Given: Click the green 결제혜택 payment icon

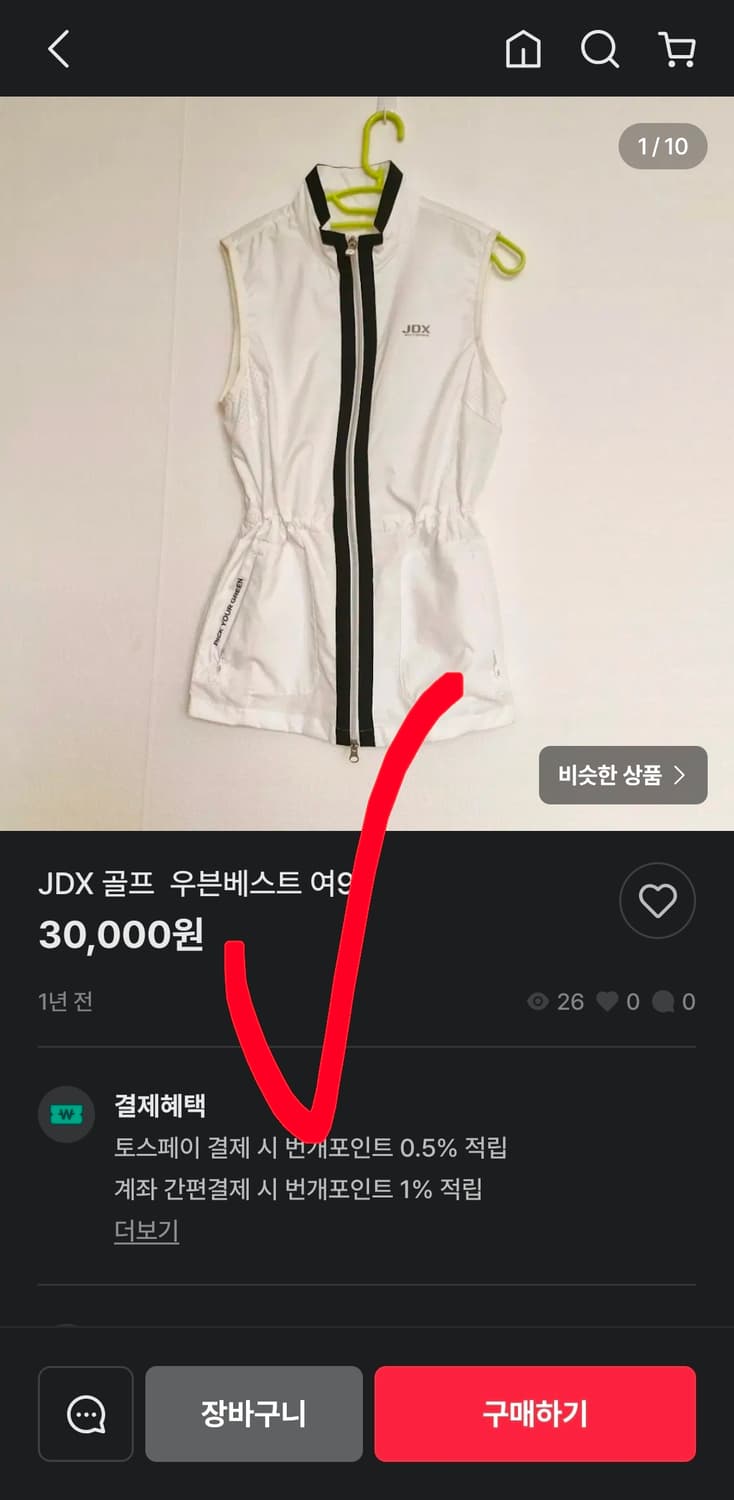Looking at the screenshot, I should 66,1114.
